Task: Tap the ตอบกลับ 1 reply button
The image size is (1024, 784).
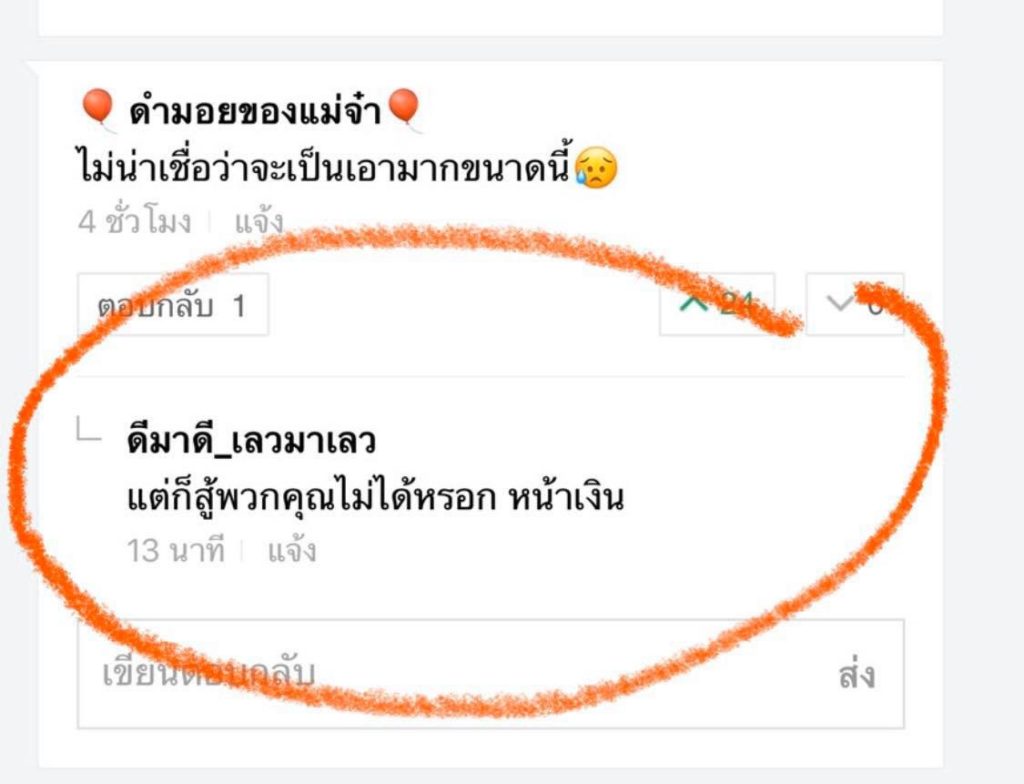Action: click(x=172, y=305)
